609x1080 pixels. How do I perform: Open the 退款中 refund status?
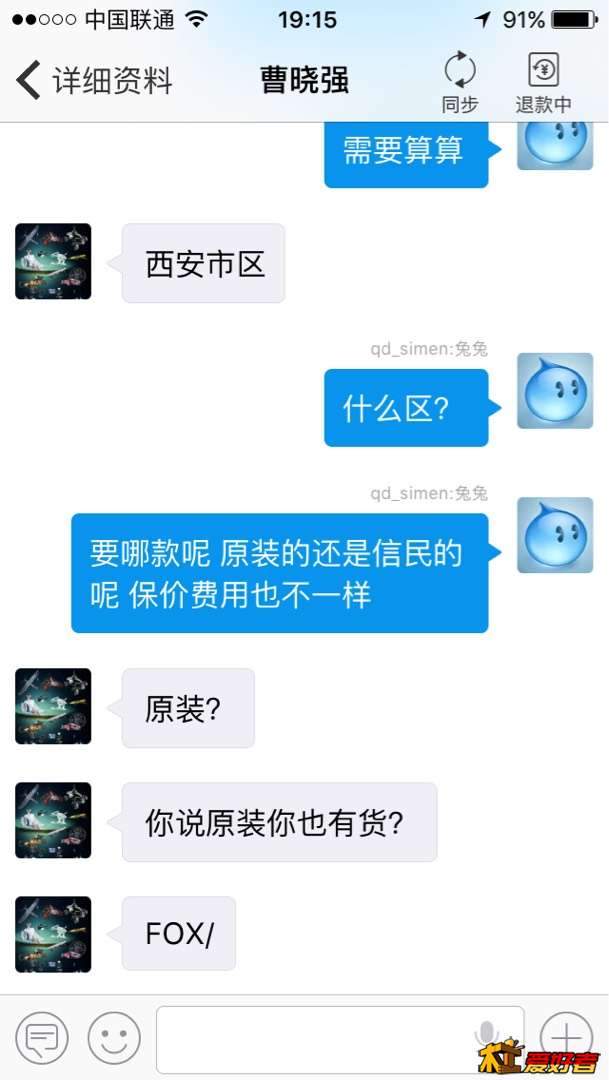[543, 82]
